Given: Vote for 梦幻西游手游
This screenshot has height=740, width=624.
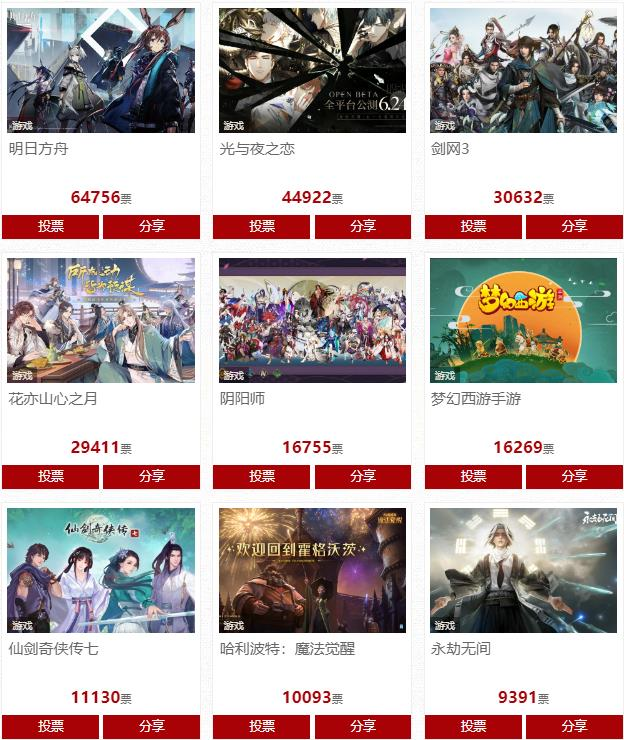Looking at the screenshot, I should 474,476.
